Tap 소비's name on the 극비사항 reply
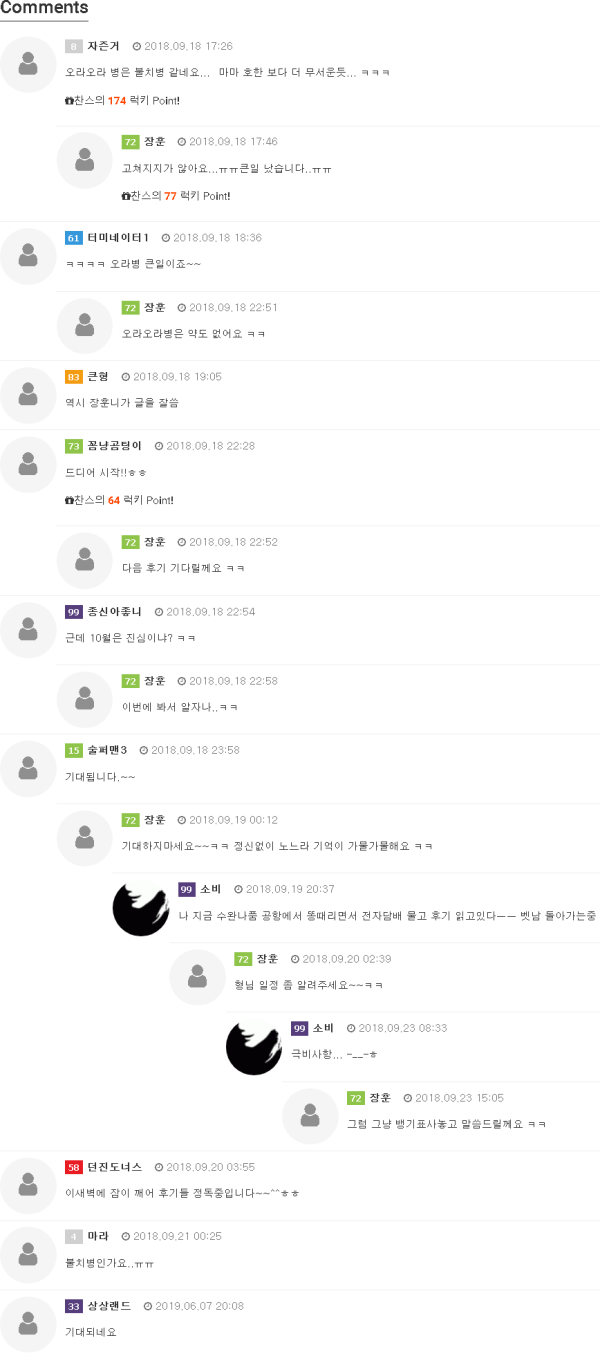The width and height of the screenshot is (600, 1356). (x=323, y=1028)
